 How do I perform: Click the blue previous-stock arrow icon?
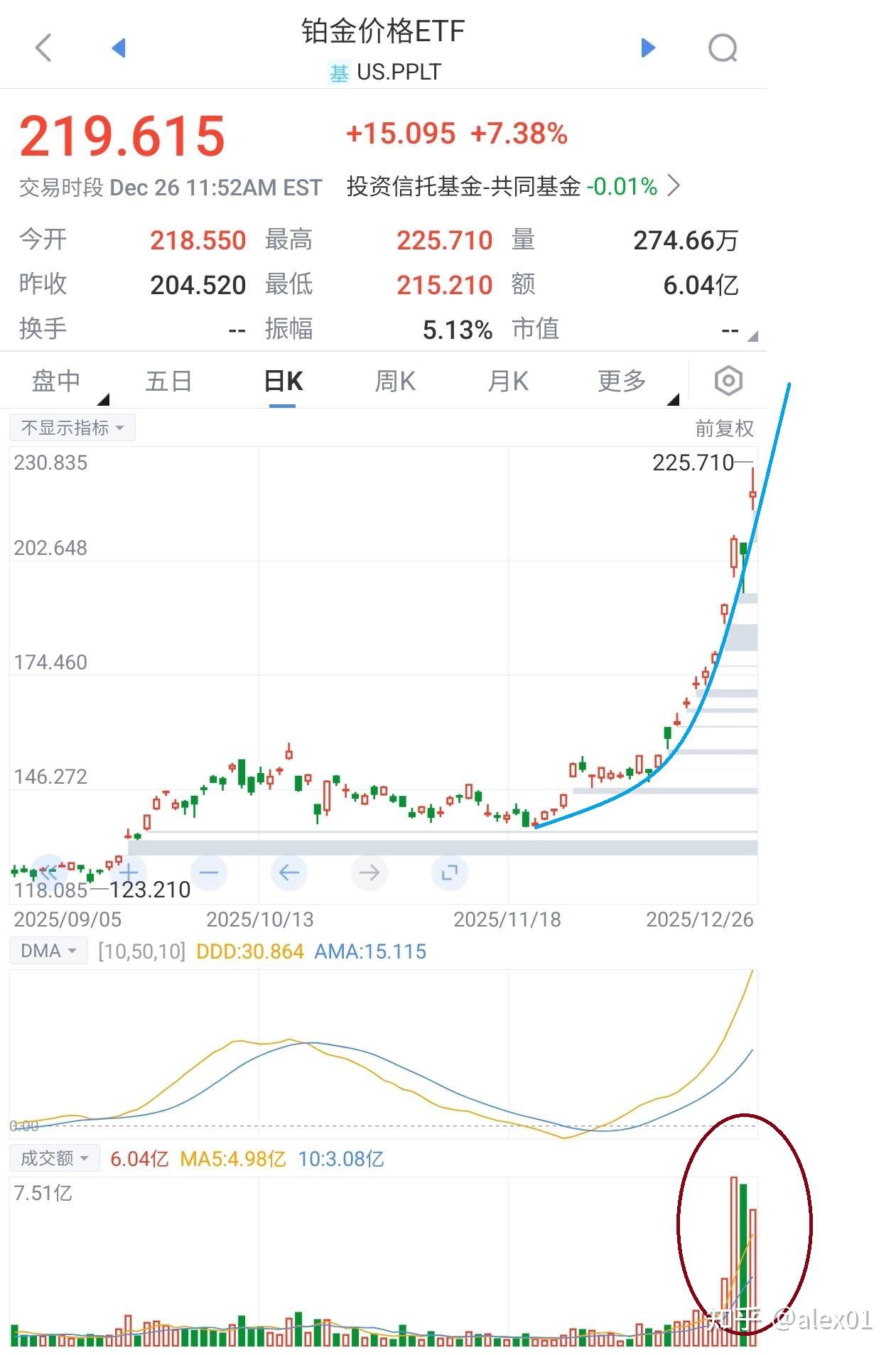[x=119, y=48]
